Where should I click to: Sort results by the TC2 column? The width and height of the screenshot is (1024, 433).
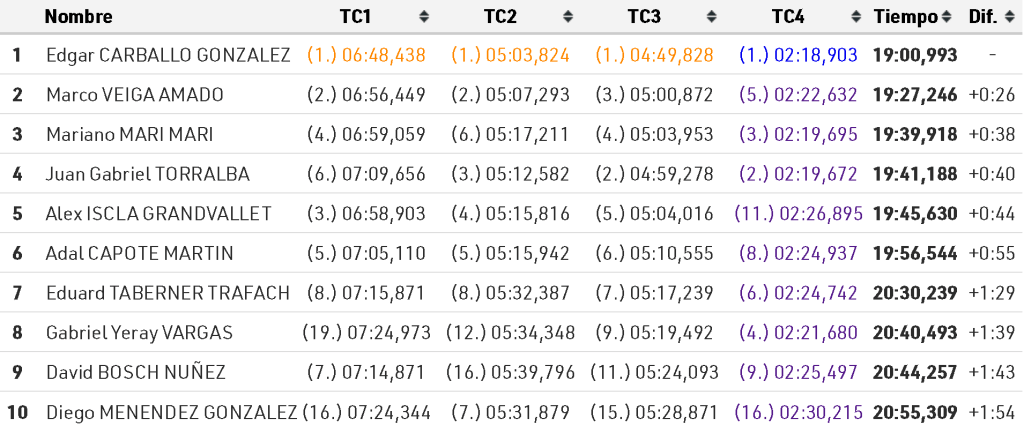(x=568, y=17)
